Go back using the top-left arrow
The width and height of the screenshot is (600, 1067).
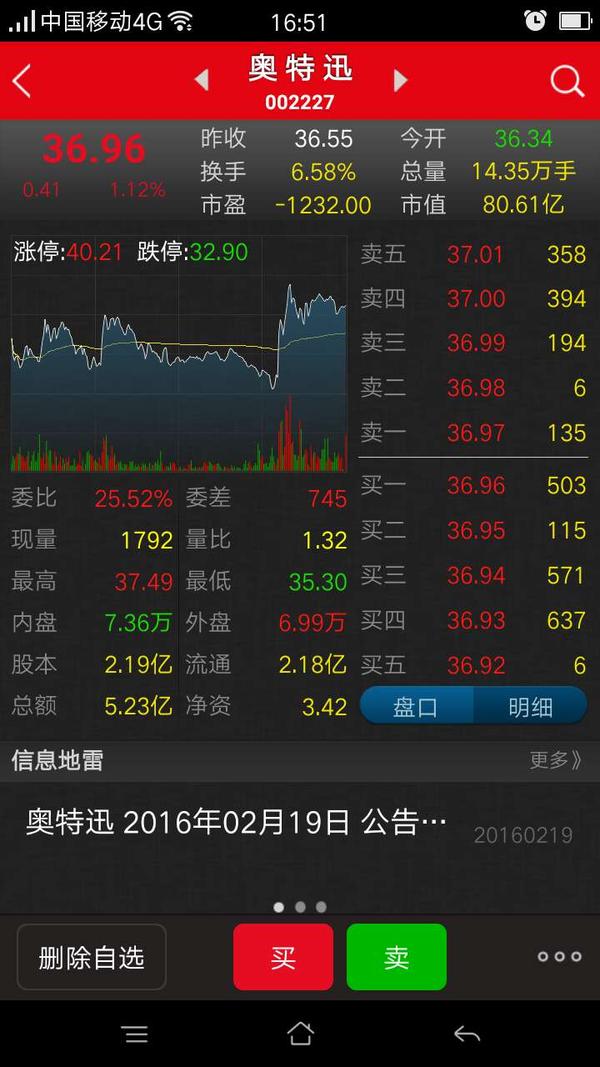point(22,82)
